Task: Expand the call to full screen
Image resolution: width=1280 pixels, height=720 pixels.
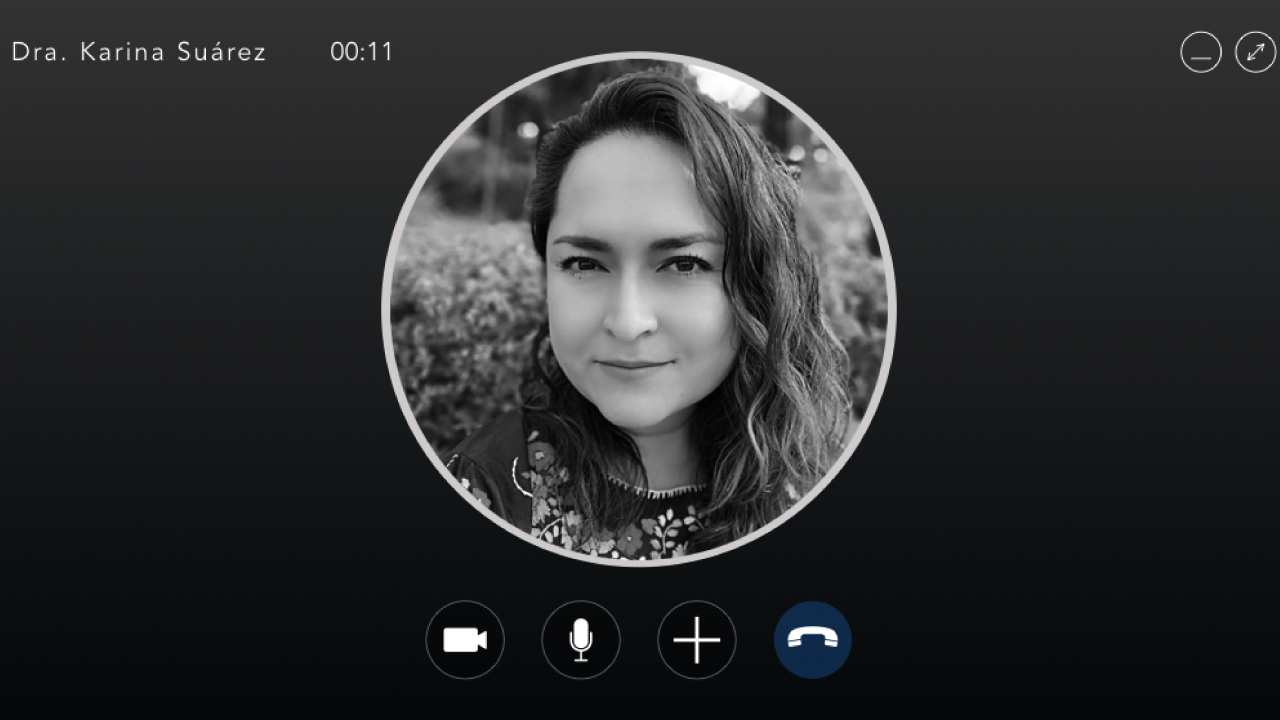Action: pos(1256,52)
